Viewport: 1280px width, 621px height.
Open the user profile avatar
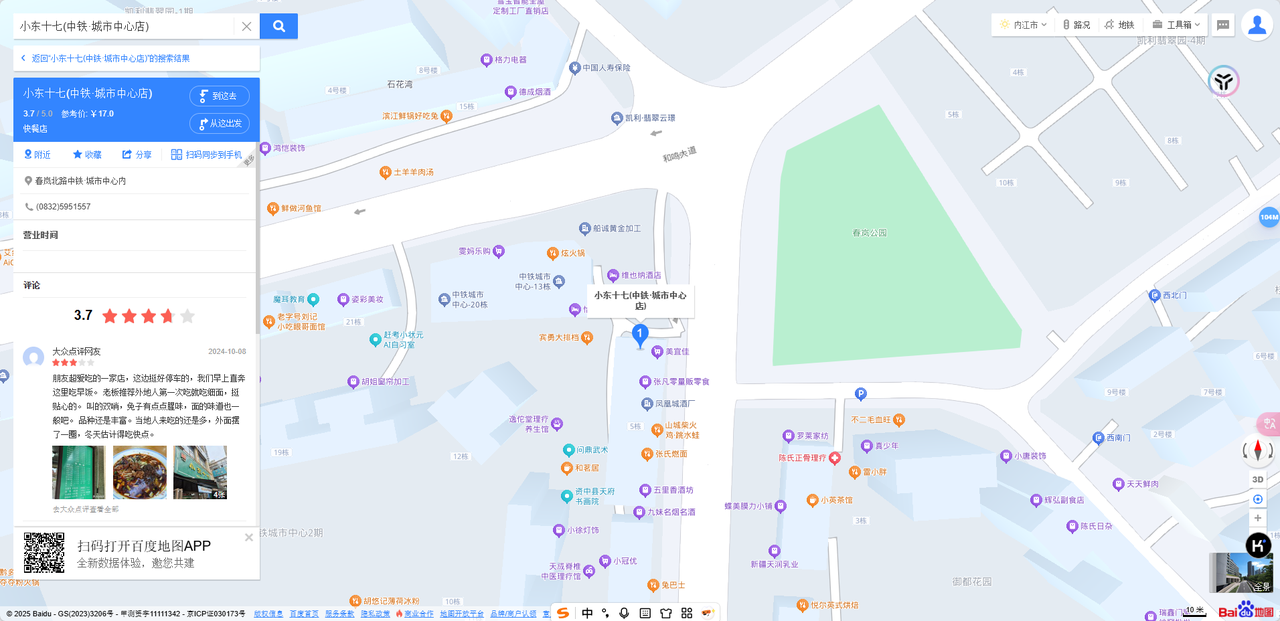[1256, 25]
